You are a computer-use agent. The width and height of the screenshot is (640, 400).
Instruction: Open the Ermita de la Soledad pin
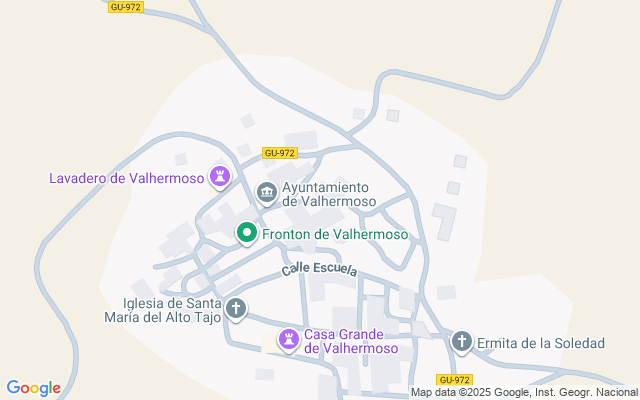pyautogui.click(x=461, y=342)
